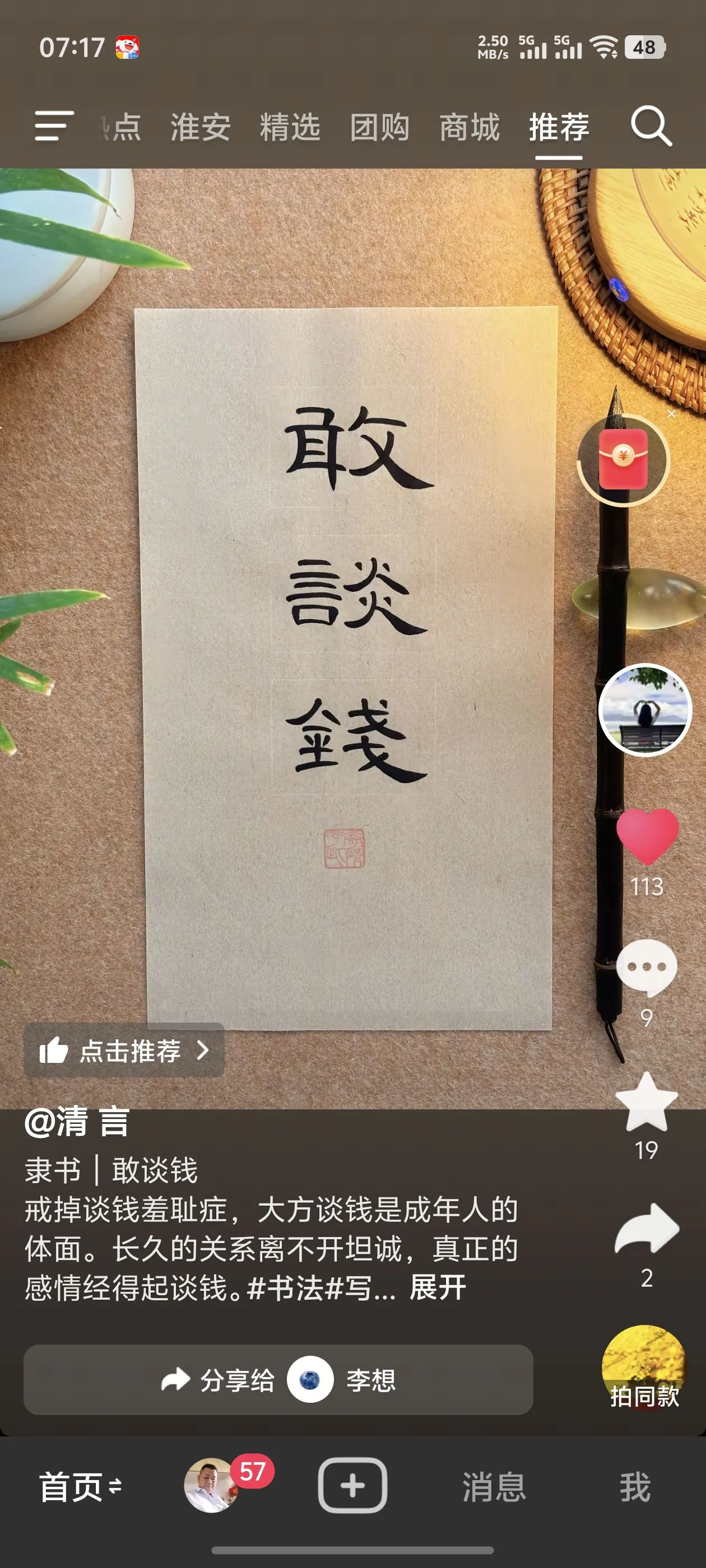Go to the 消息 tab

pyautogui.click(x=494, y=1487)
